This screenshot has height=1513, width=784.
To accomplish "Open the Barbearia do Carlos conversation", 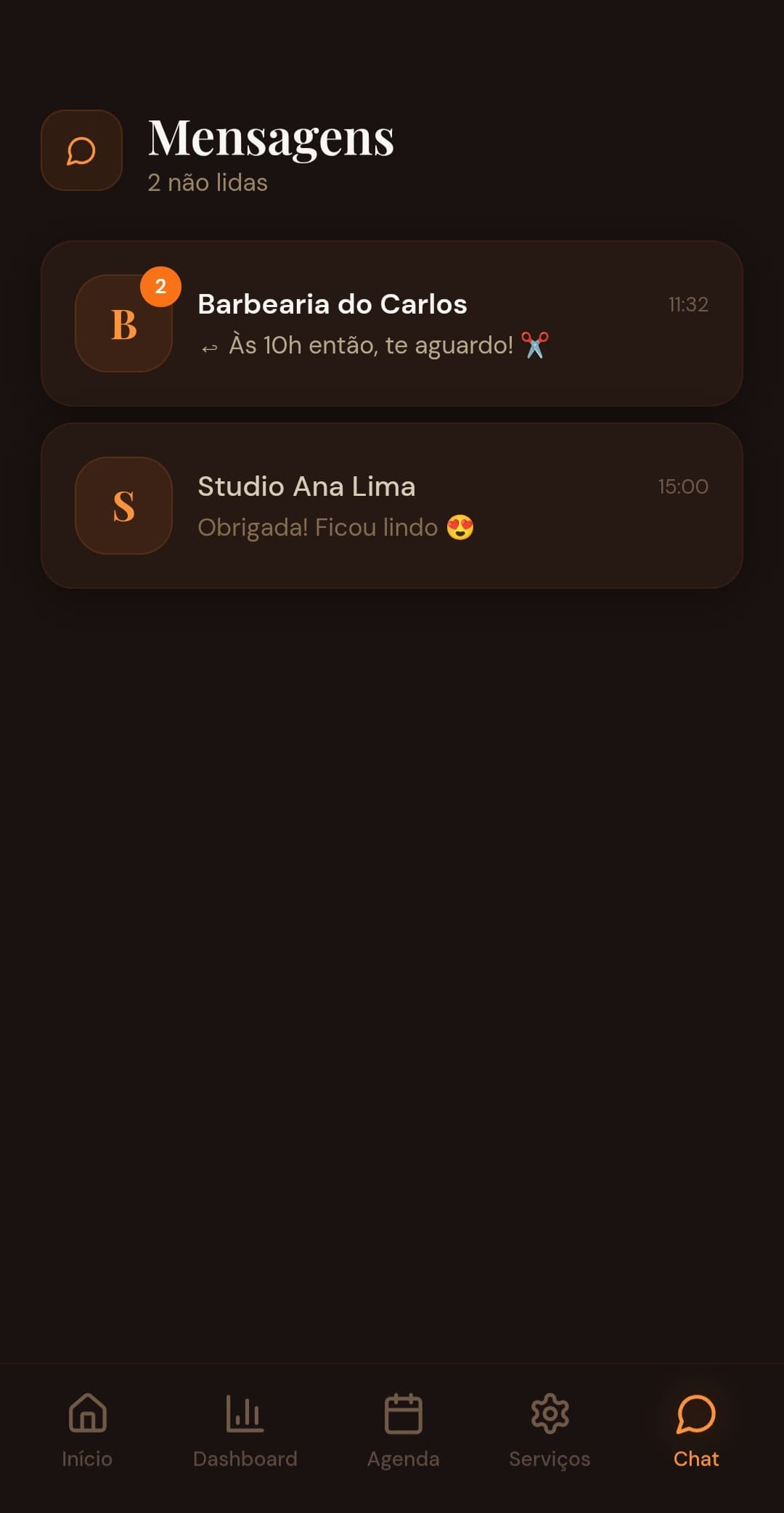I will point(392,324).
